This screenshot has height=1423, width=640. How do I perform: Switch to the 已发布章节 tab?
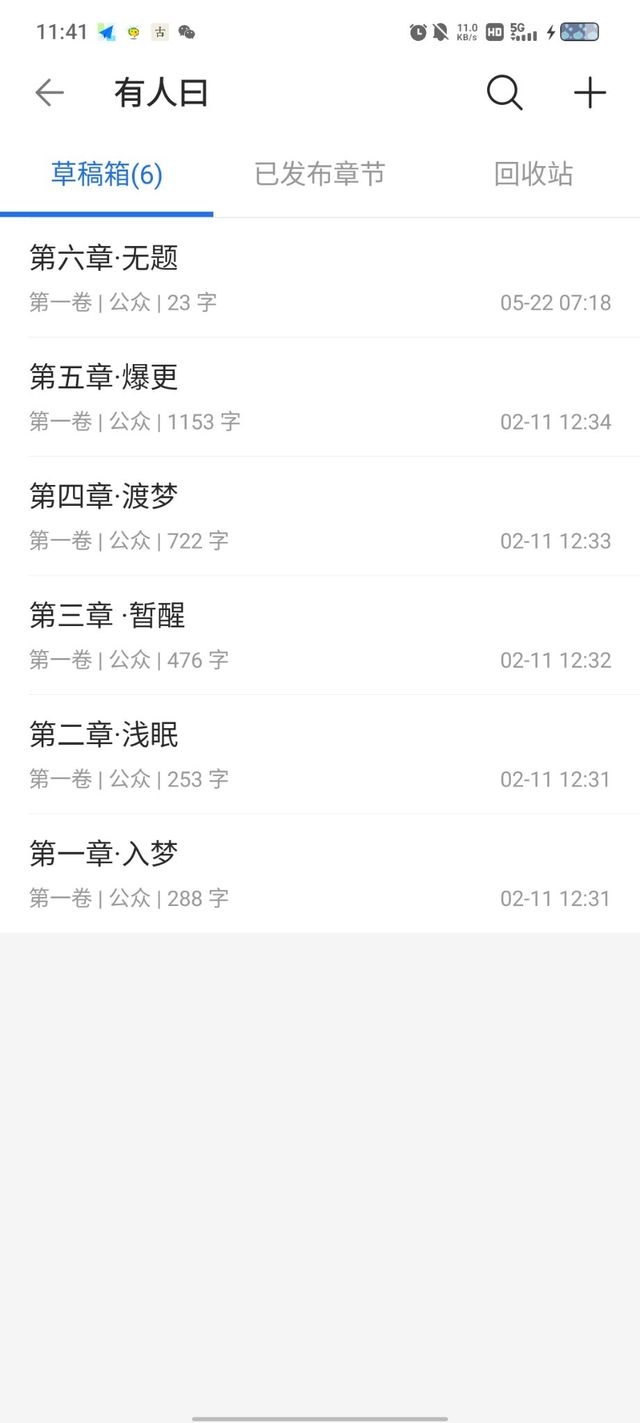click(x=320, y=174)
